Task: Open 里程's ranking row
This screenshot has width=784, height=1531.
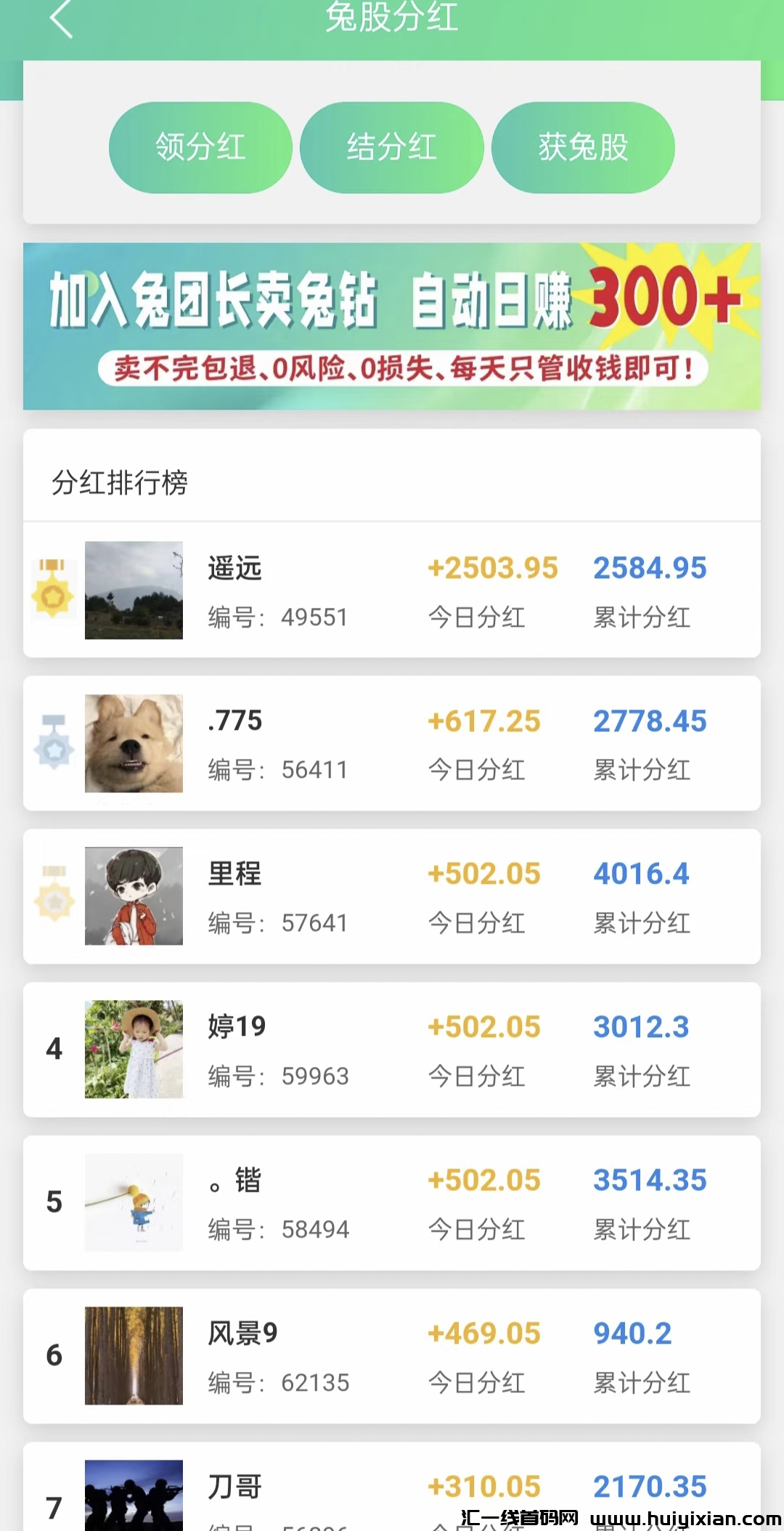Action: pyautogui.click(x=392, y=897)
